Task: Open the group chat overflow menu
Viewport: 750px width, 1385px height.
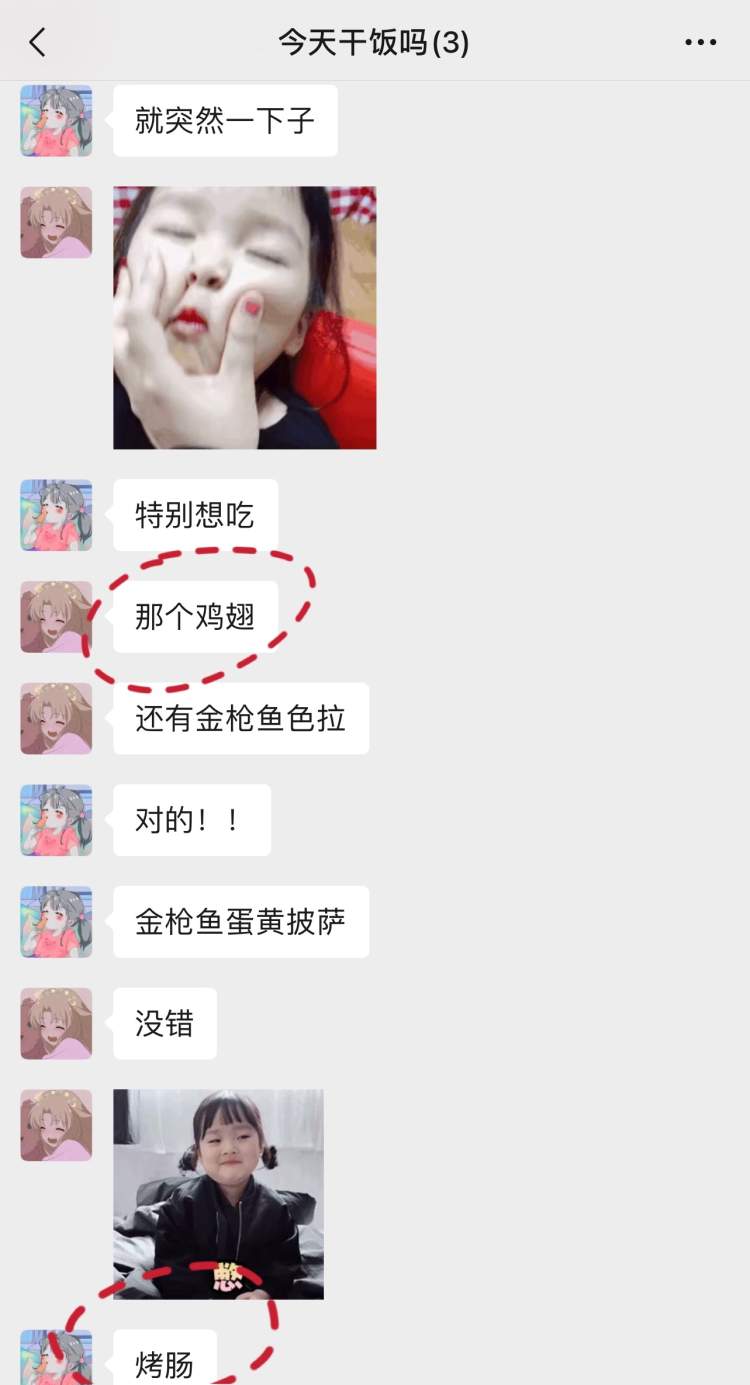Action: (700, 42)
